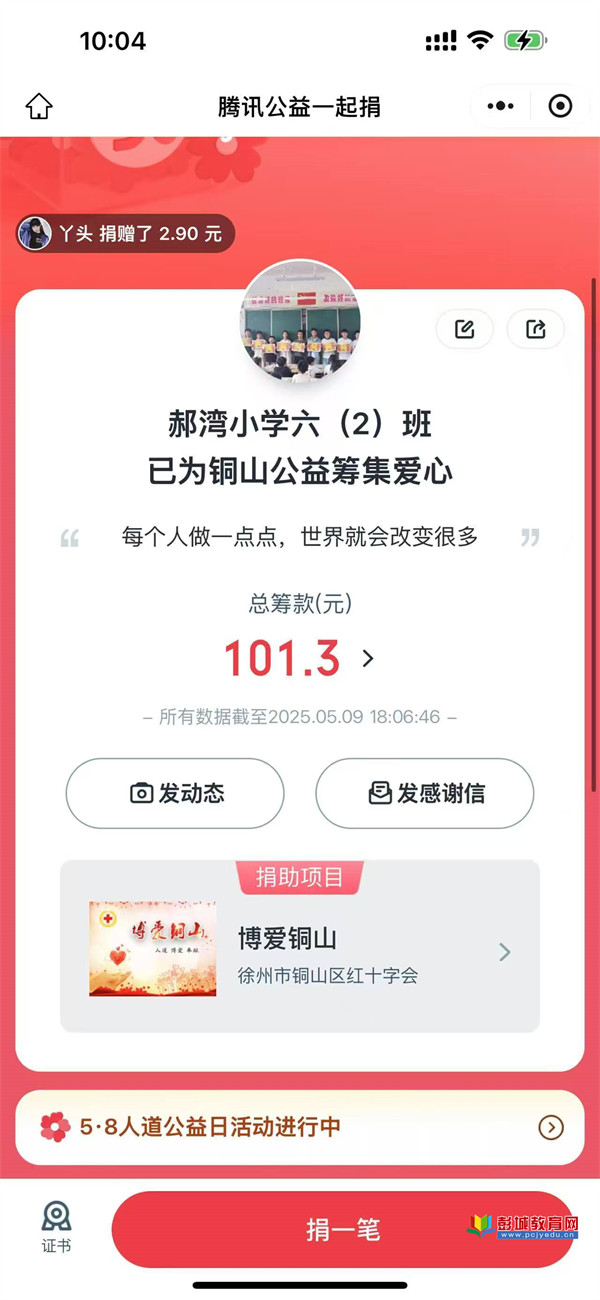Image resolution: width=600 pixels, height=1300 pixels.
Task: Share this fundraising page
Action: point(536,329)
